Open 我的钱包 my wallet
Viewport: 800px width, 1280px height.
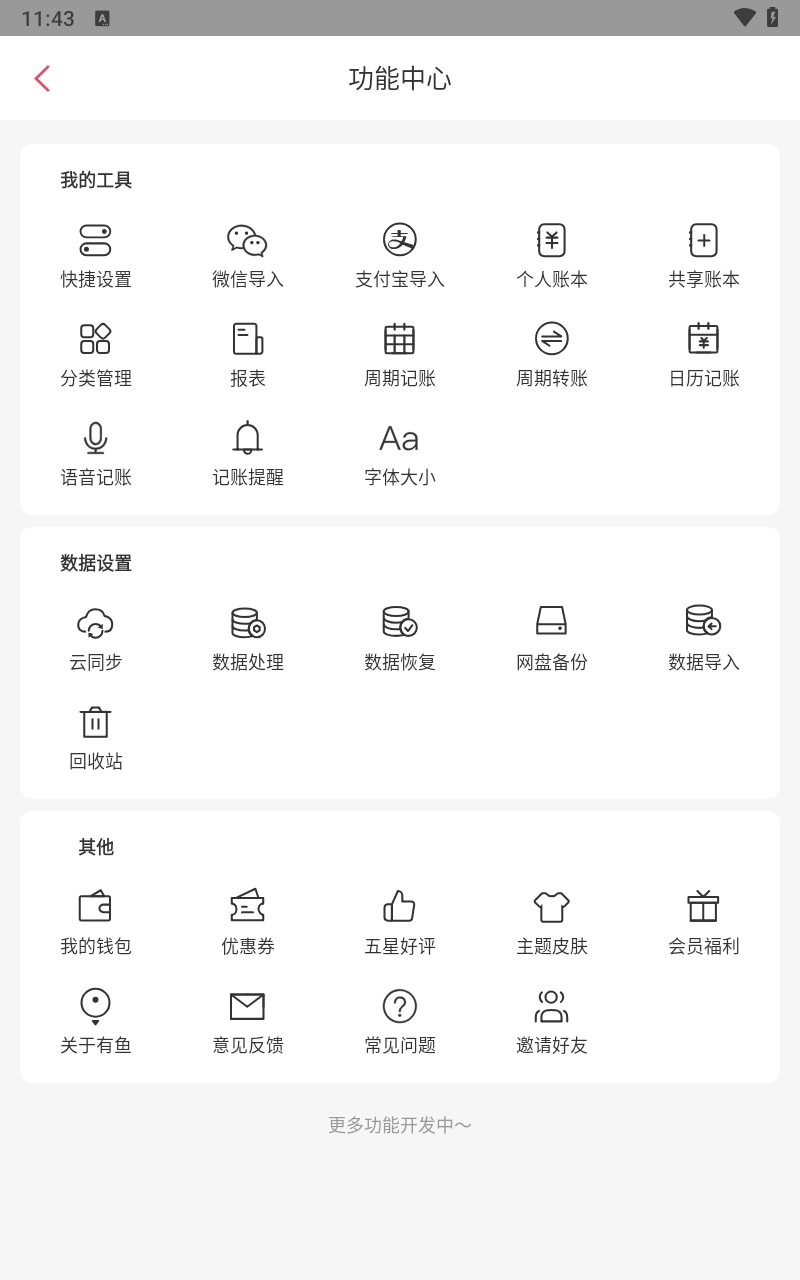point(95,917)
